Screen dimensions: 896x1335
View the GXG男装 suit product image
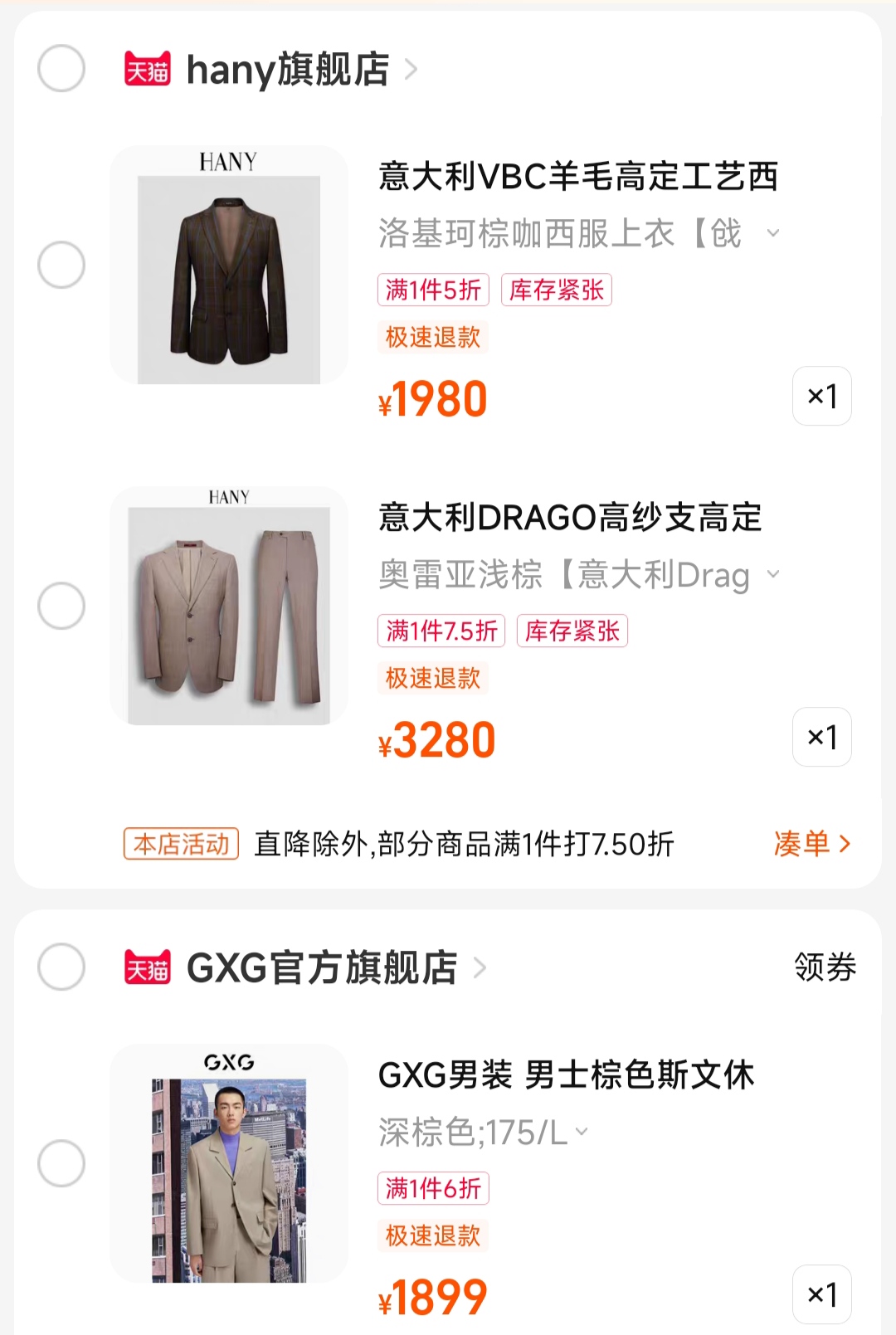tap(229, 1163)
